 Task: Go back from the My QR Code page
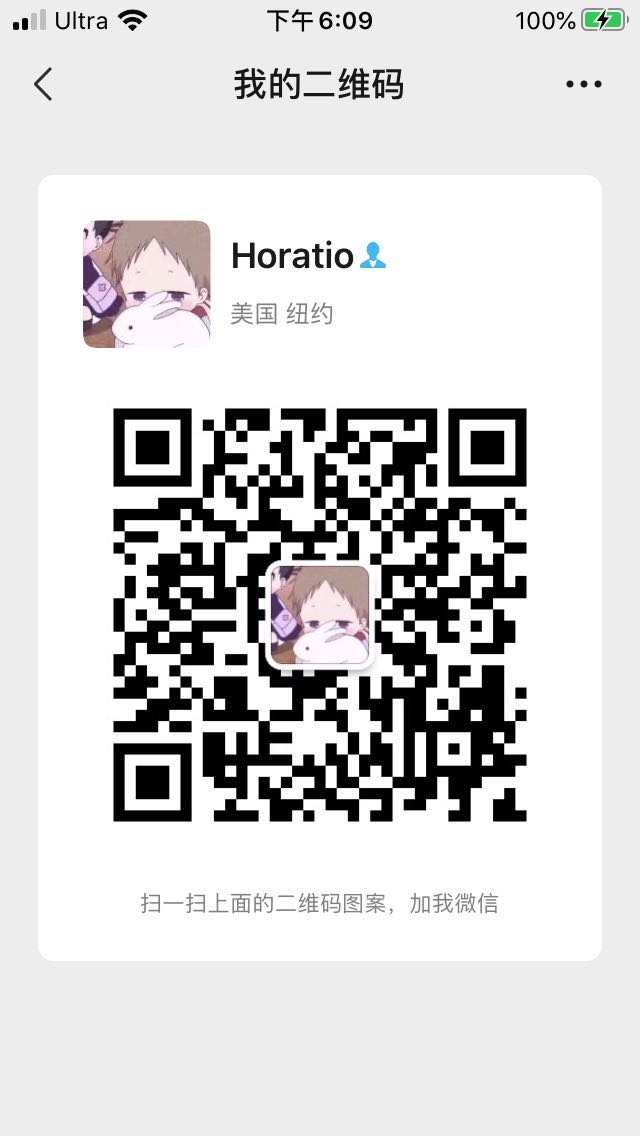point(43,84)
